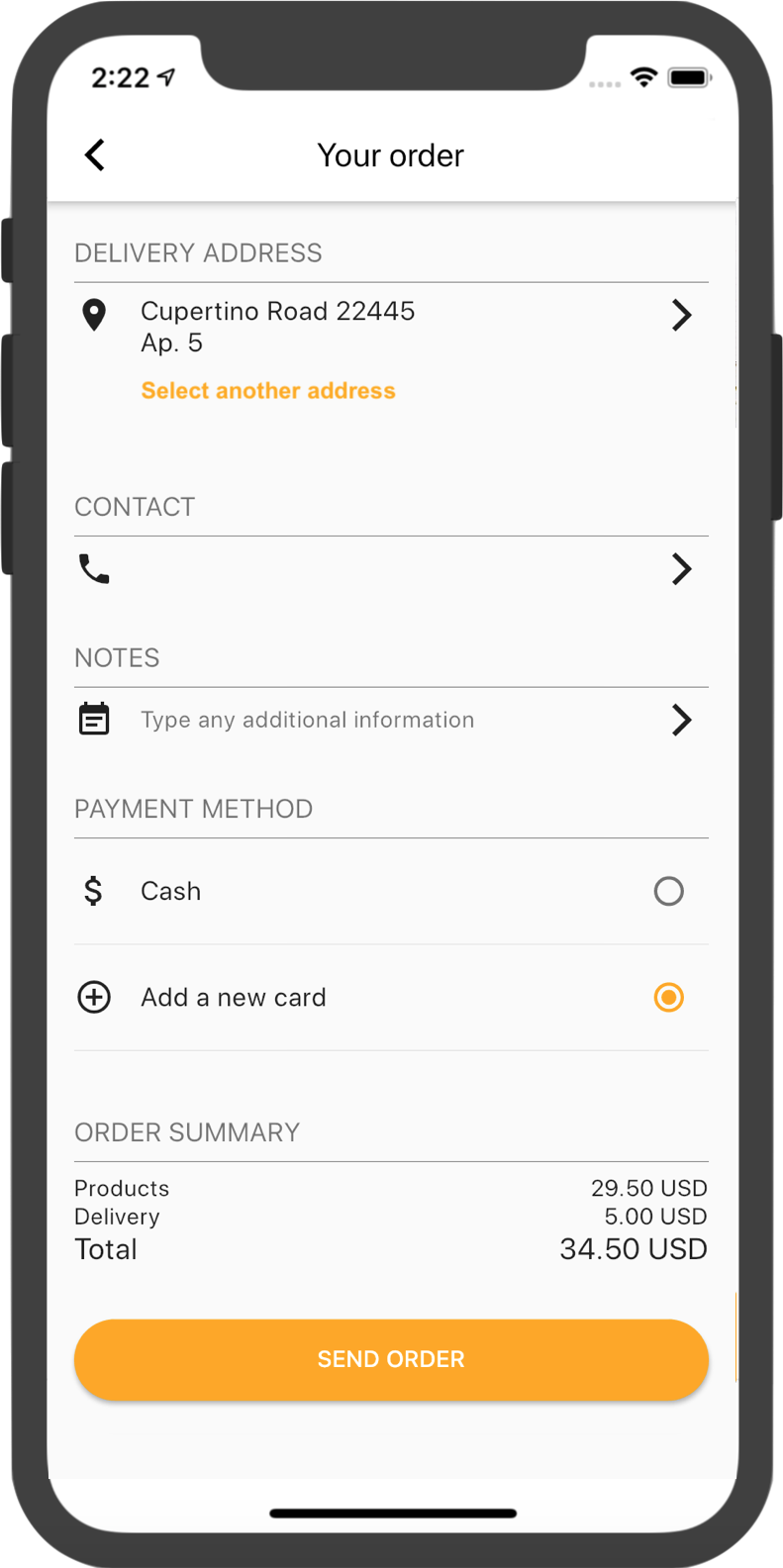783x1568 pixels.
Task: Choose Add a new card option
Action: pyautogui.click(x=668, y=997)
